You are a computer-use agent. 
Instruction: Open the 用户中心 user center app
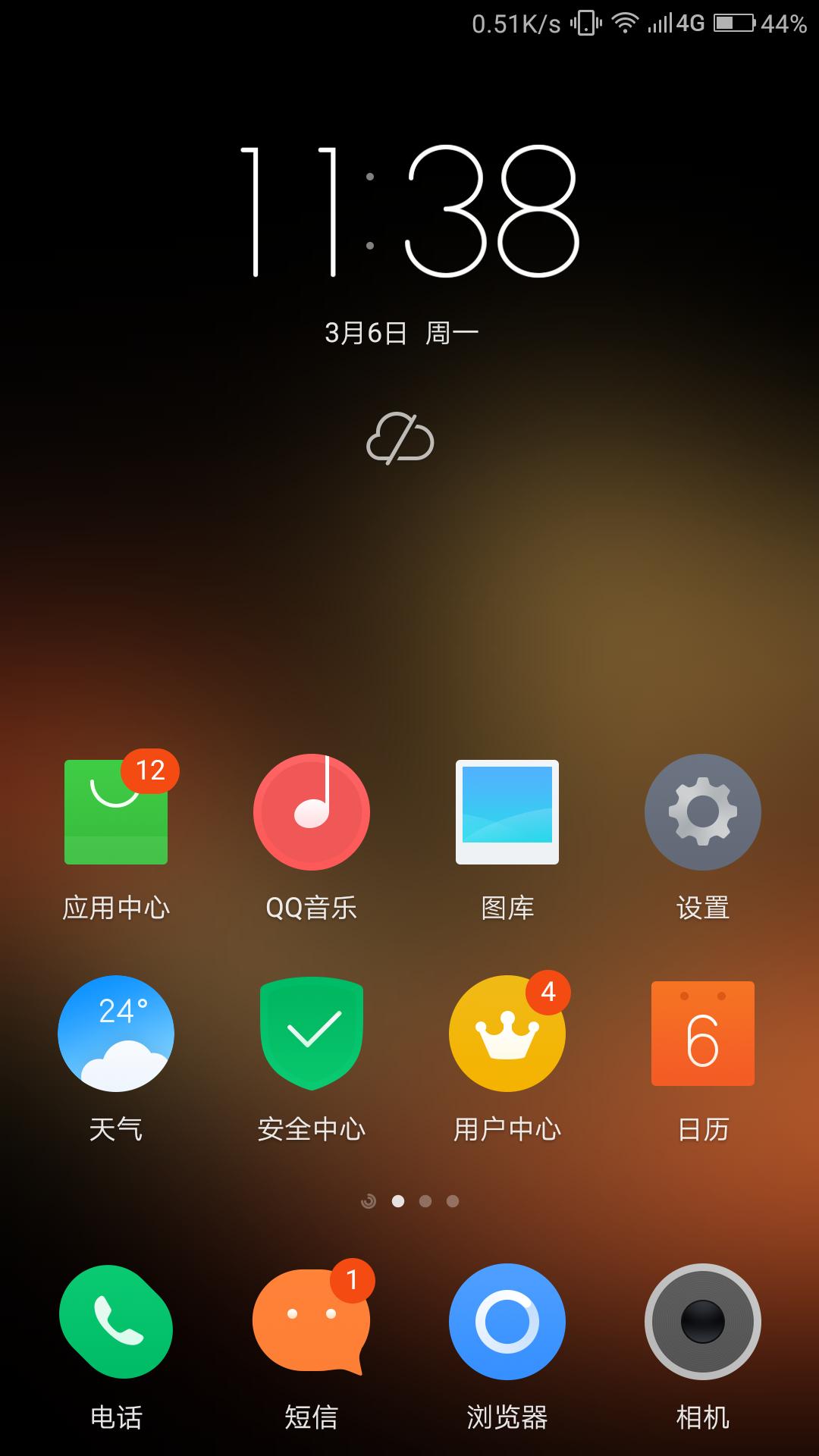(507, 1033)
